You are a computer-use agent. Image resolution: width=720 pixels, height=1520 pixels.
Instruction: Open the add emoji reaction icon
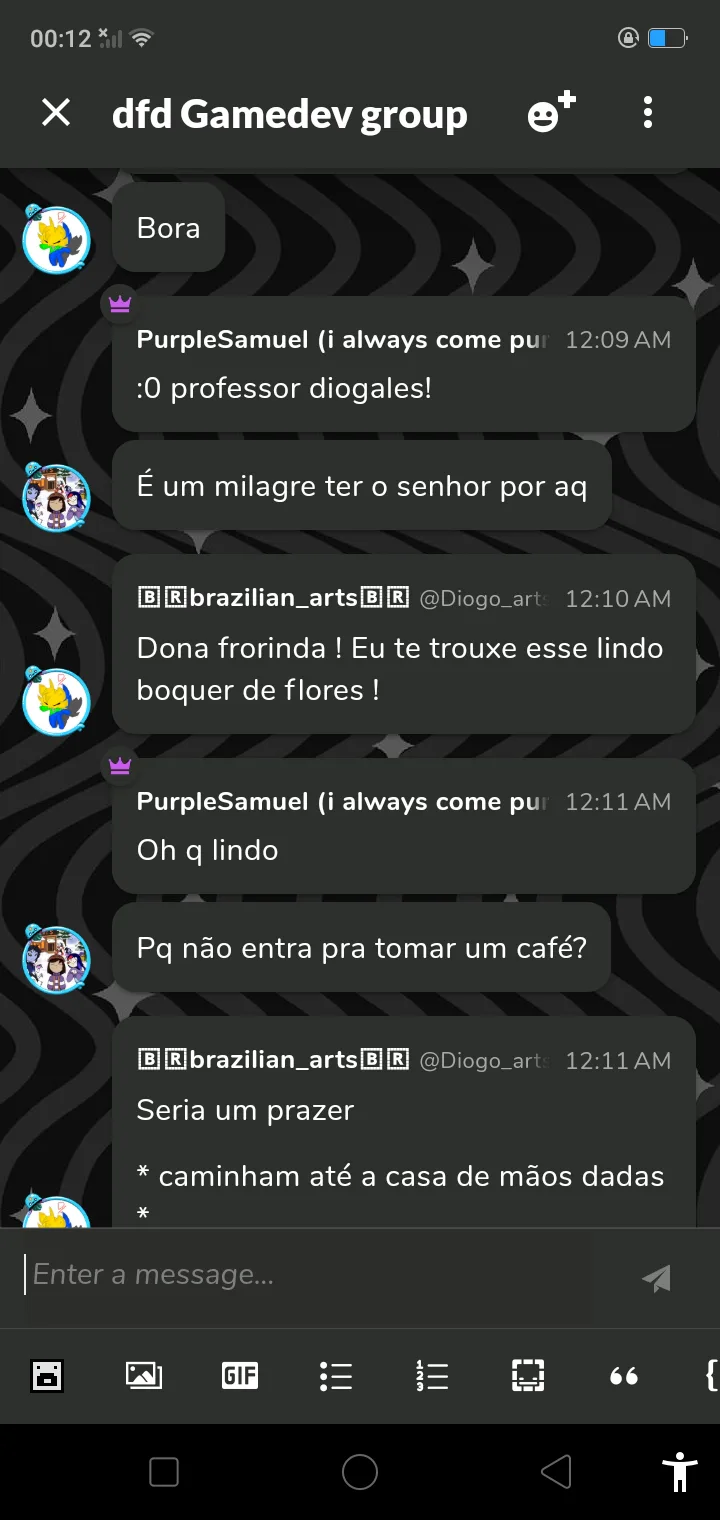point(551,113)
